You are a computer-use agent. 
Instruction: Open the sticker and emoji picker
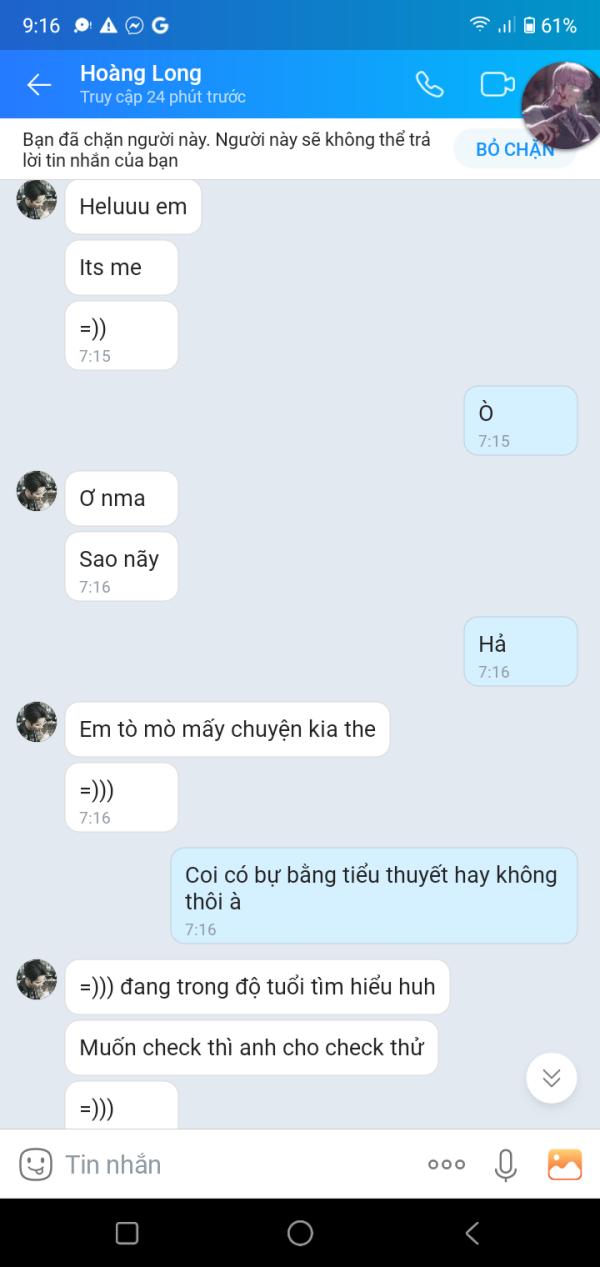36,1164
